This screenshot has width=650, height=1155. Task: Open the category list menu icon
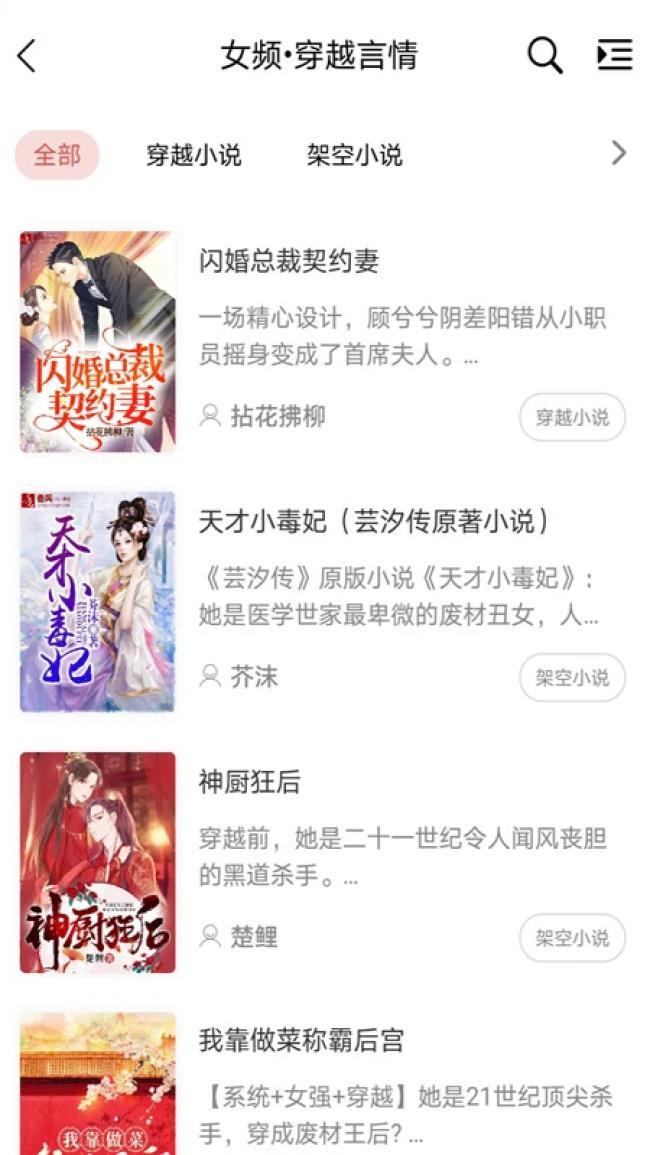(614, 55)
